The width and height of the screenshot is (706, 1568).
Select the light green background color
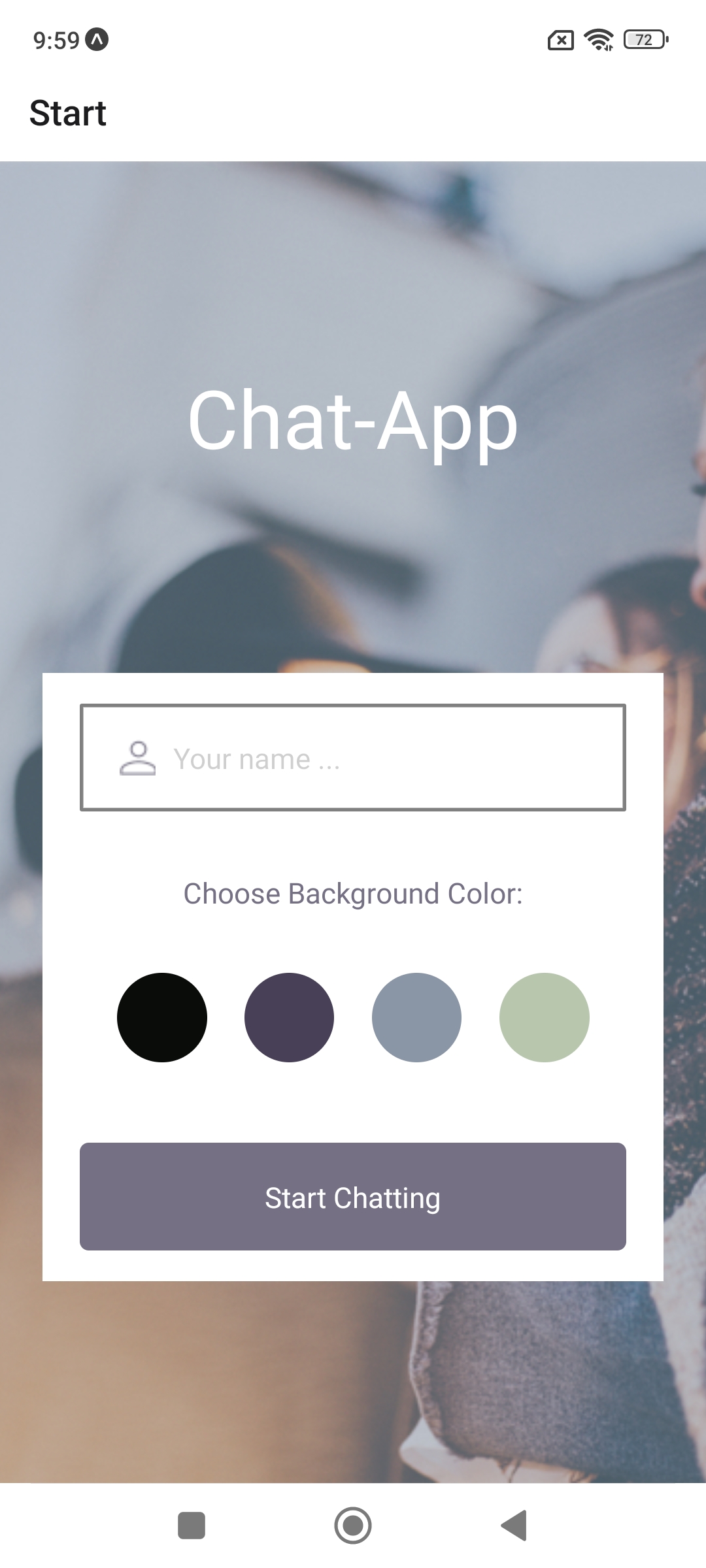pyautogui.click(x=544, y=1017)
